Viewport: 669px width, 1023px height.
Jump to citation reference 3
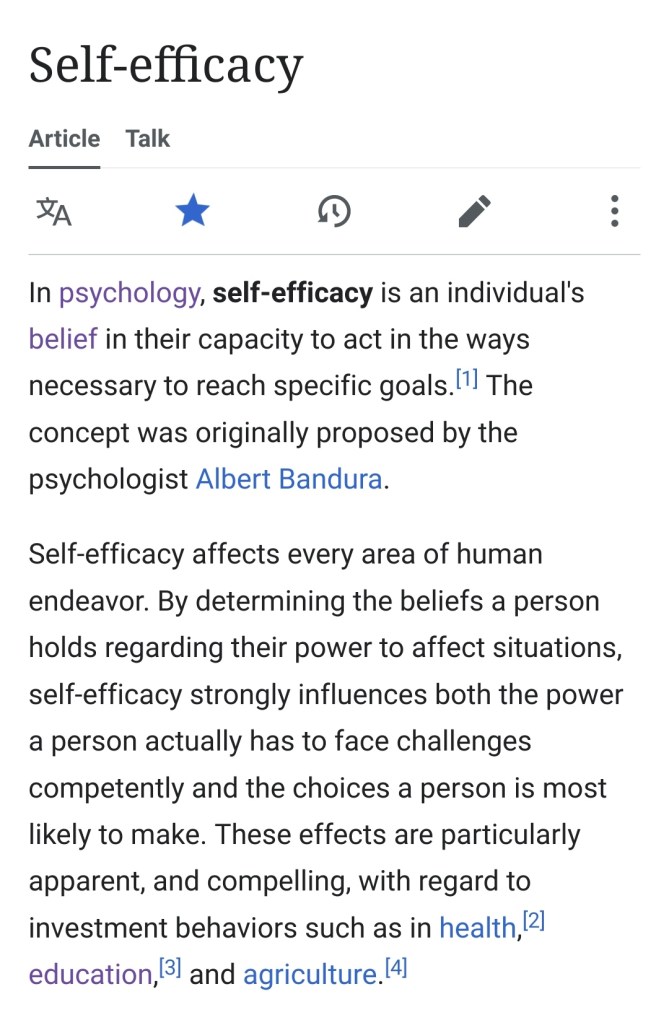[x=169, y=968]
